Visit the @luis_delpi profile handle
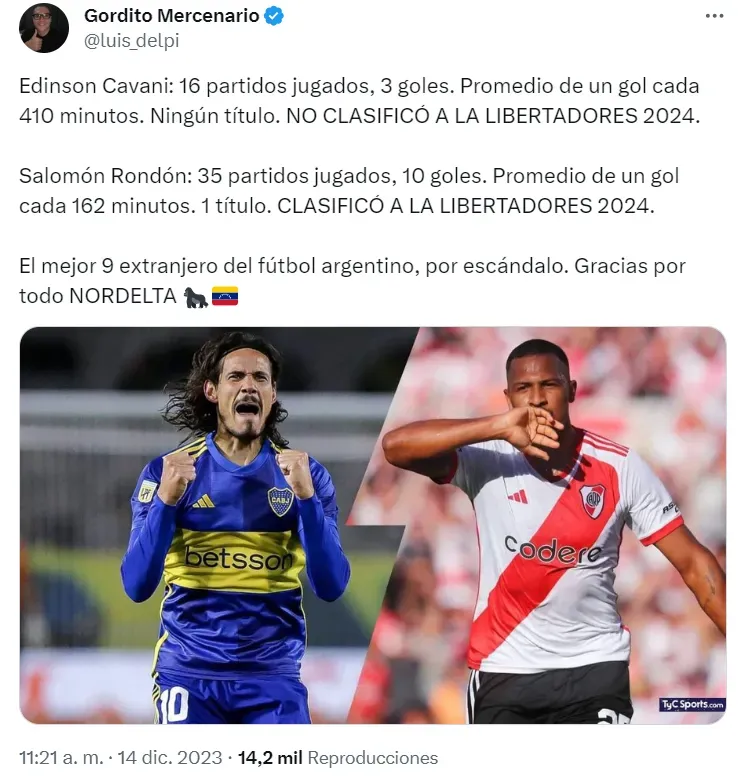 click(131, 41)
